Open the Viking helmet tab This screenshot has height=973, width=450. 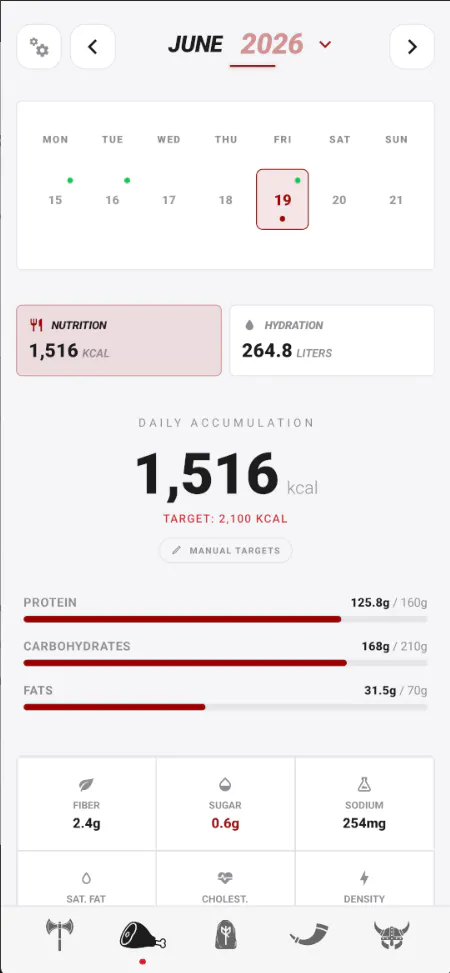(x=392, y=935)
